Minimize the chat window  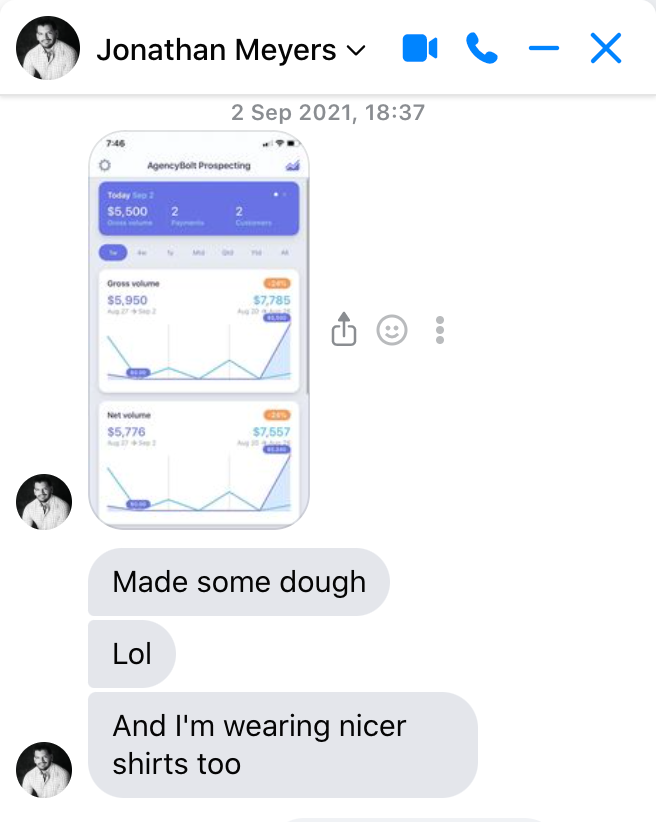544,49
